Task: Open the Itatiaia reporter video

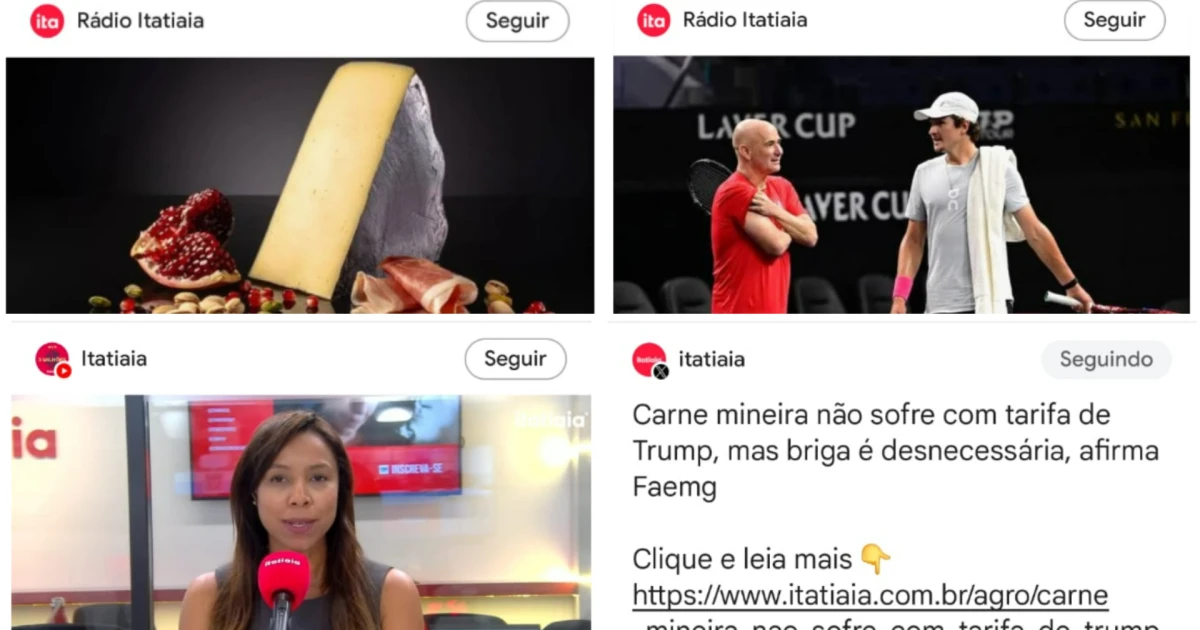Action: 300,512
